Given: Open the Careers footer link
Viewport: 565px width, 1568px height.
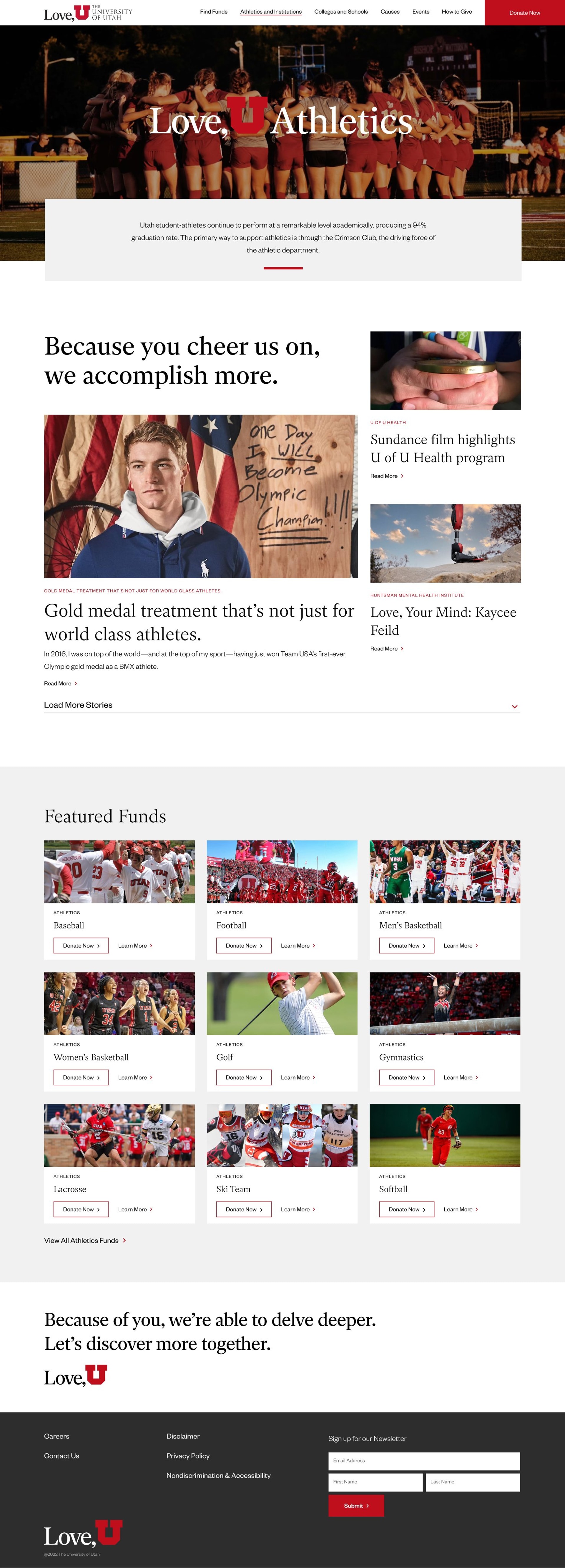Looking at the screenshot, I should coord(56,1436).
